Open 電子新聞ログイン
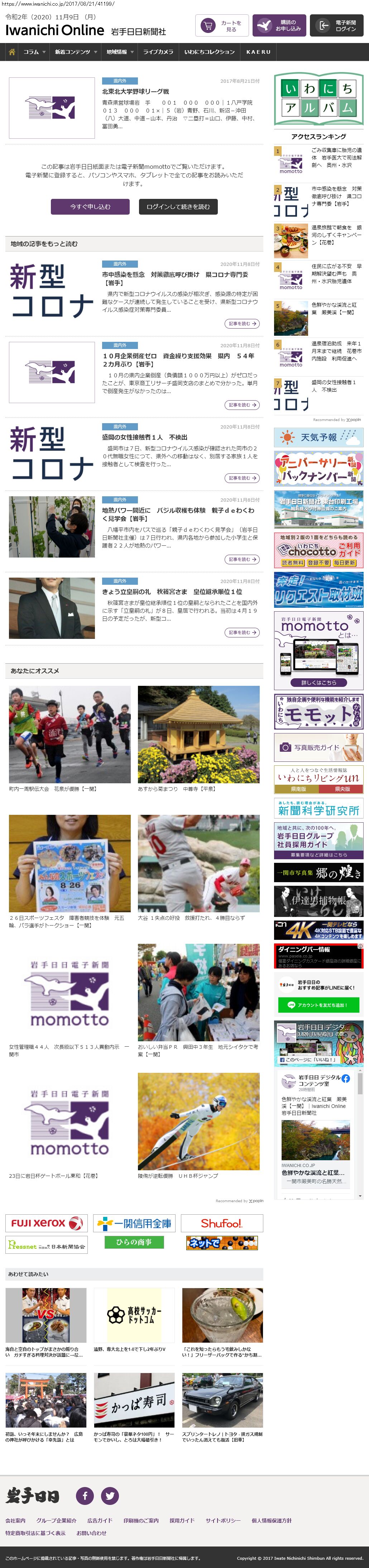The width and height of the screenshot is (369, 1568). [337, 26]
